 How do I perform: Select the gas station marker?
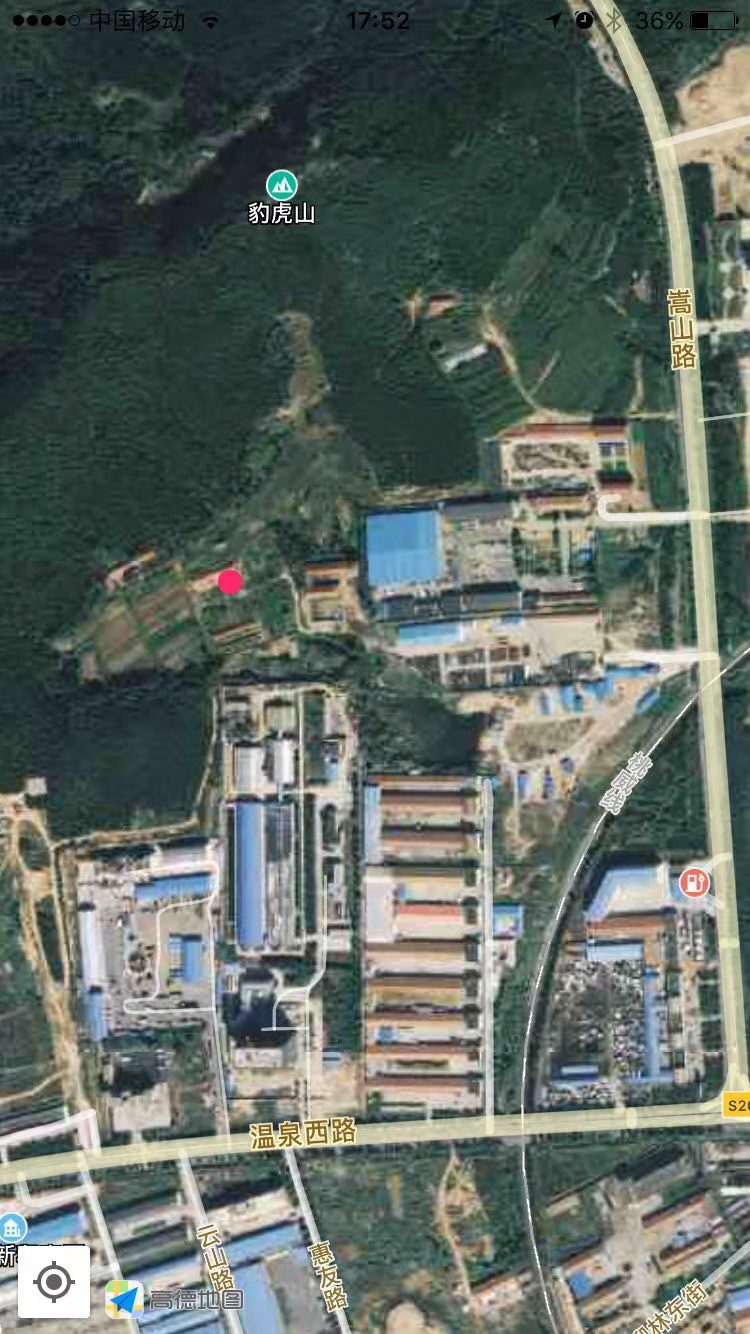[x=693, y=883]
